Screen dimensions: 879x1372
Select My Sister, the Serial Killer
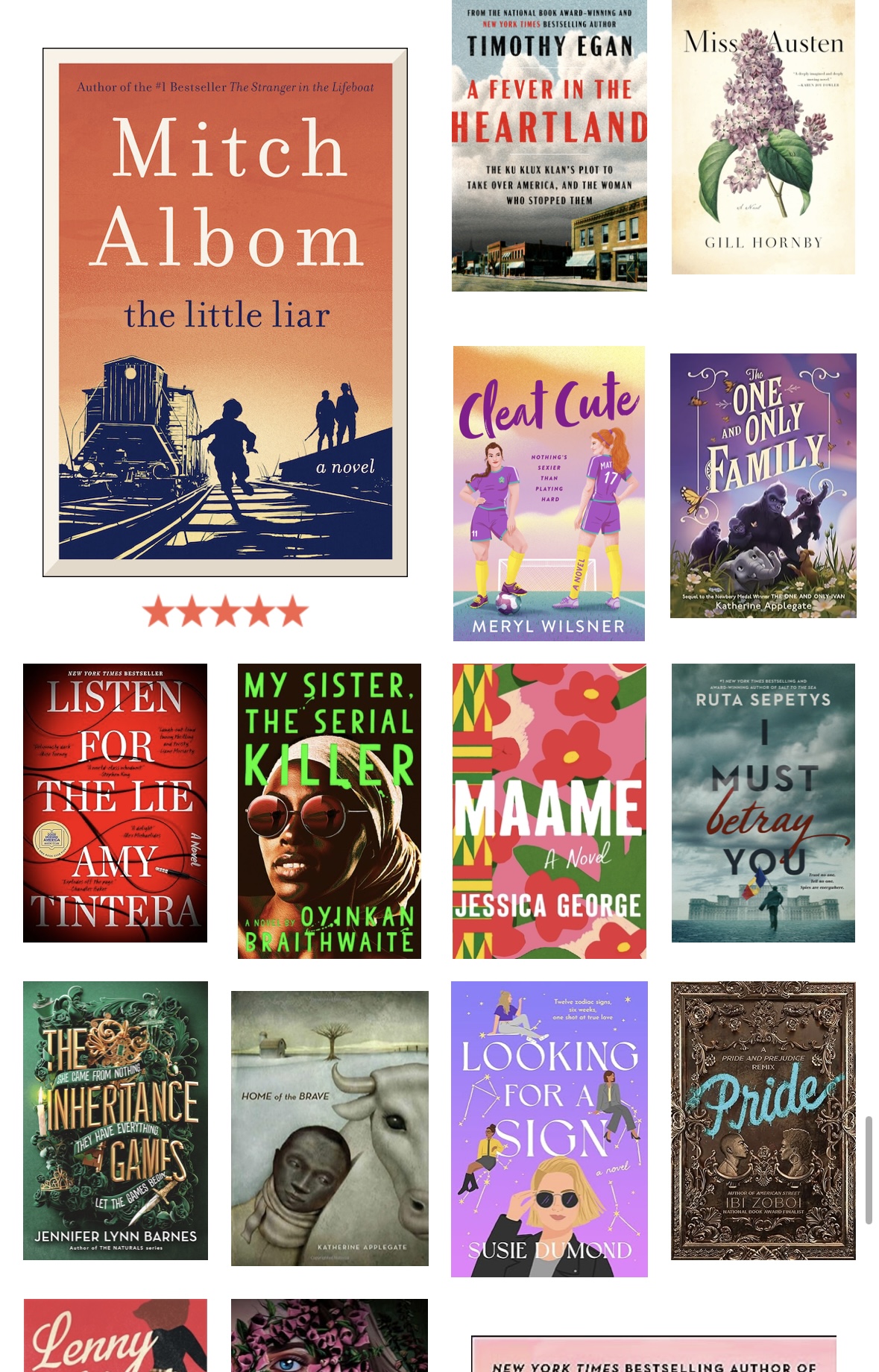pos(330,811)
